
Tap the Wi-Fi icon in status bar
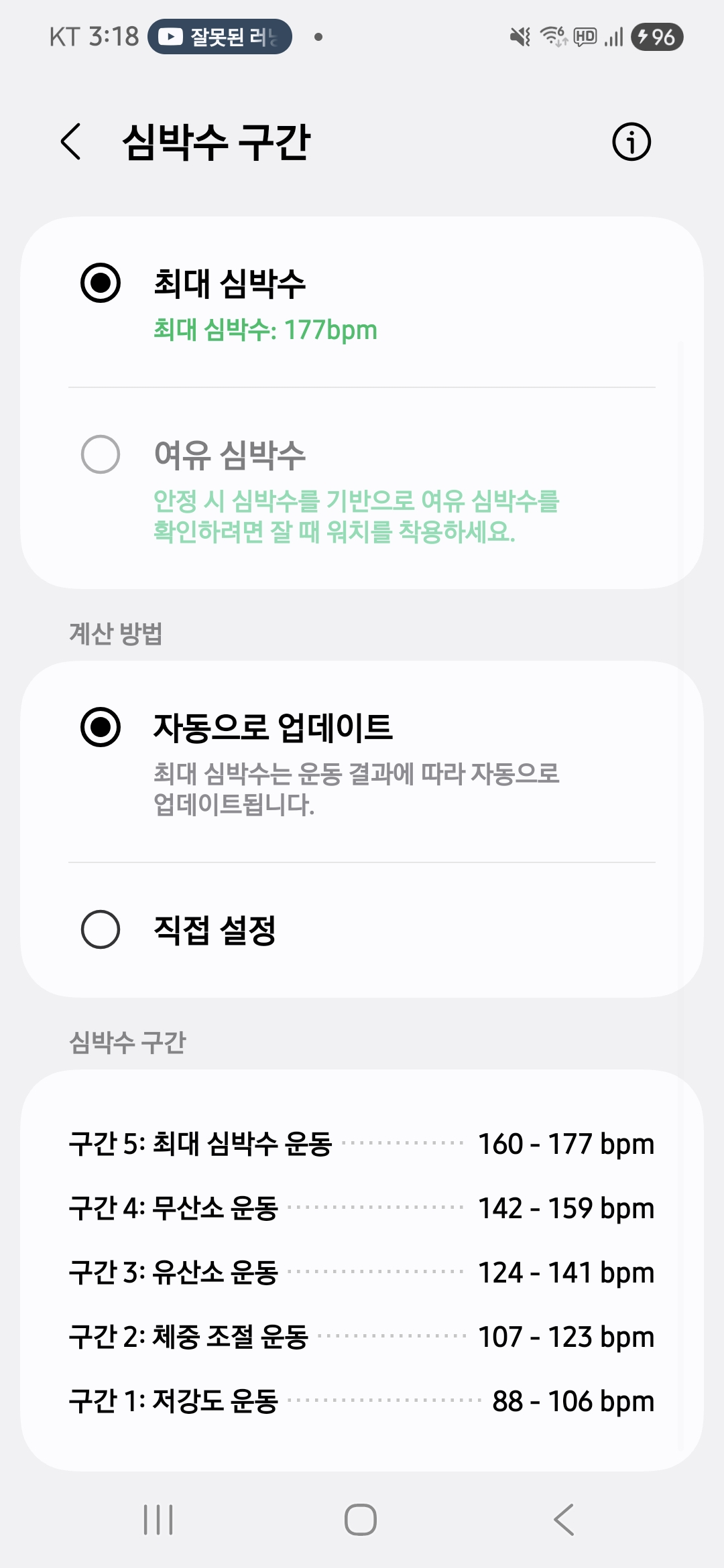coord(552,38)
